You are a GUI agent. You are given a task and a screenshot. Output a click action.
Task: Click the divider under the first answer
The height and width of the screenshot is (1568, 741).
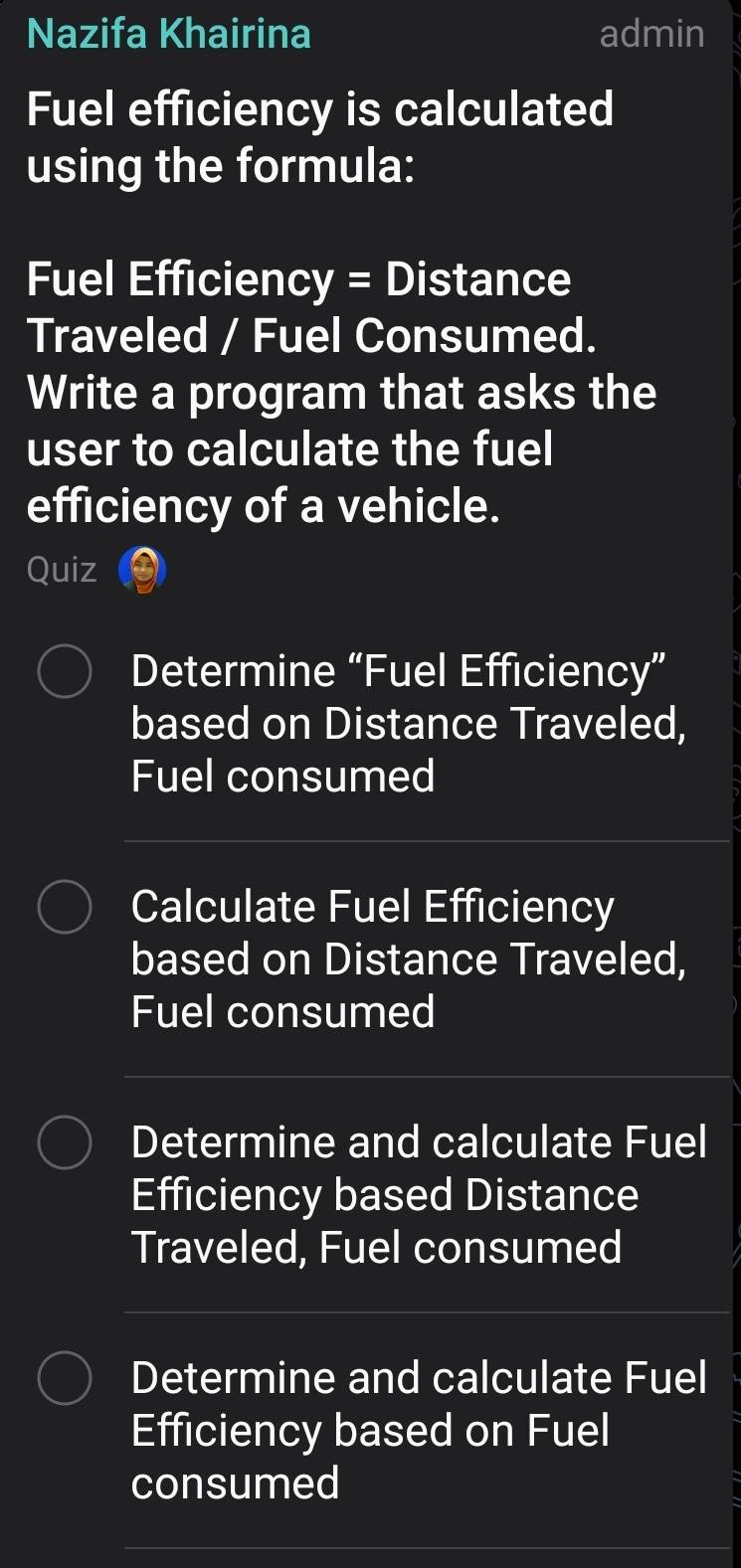coord(428,838)
